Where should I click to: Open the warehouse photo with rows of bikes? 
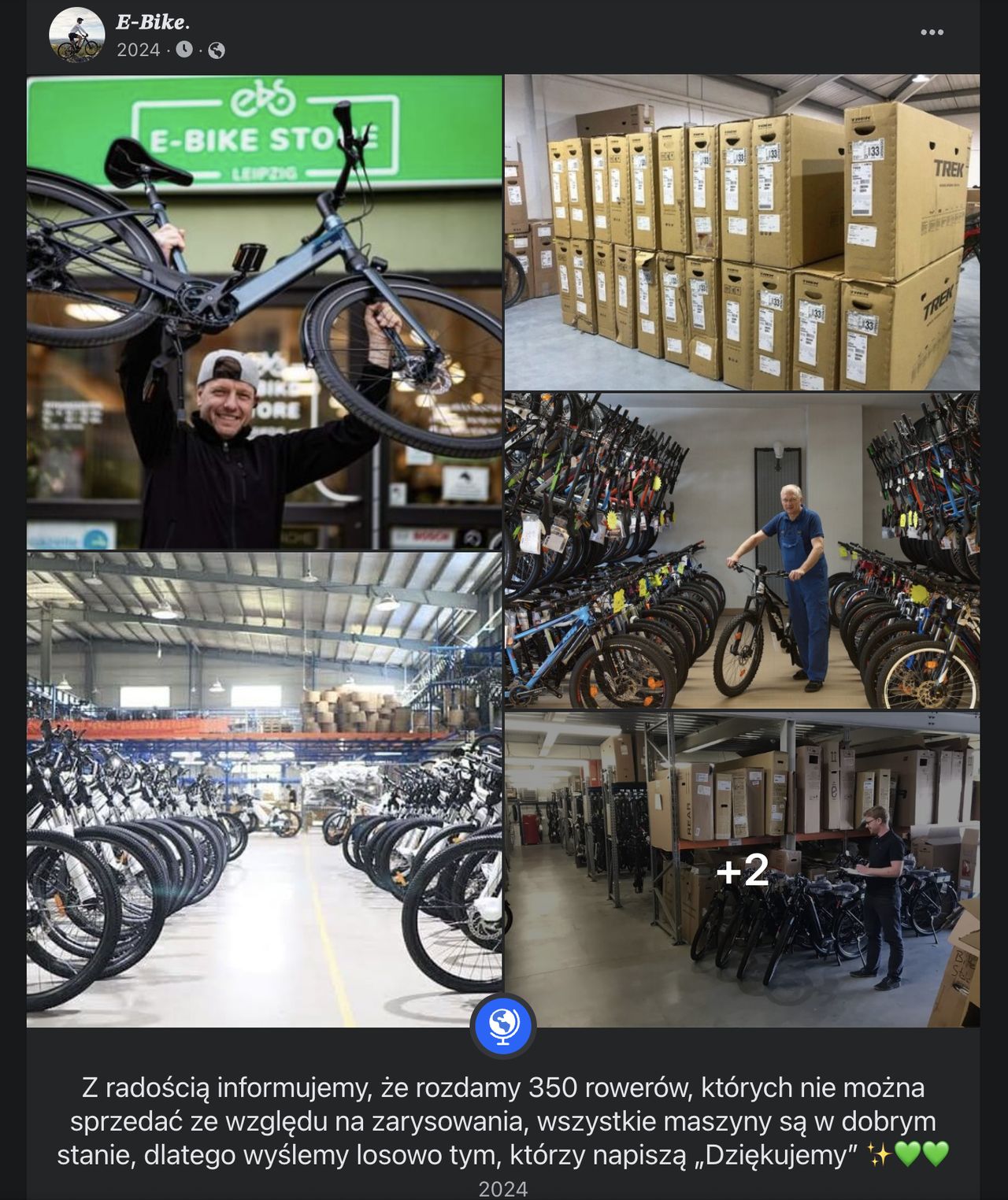coord(264,789)
